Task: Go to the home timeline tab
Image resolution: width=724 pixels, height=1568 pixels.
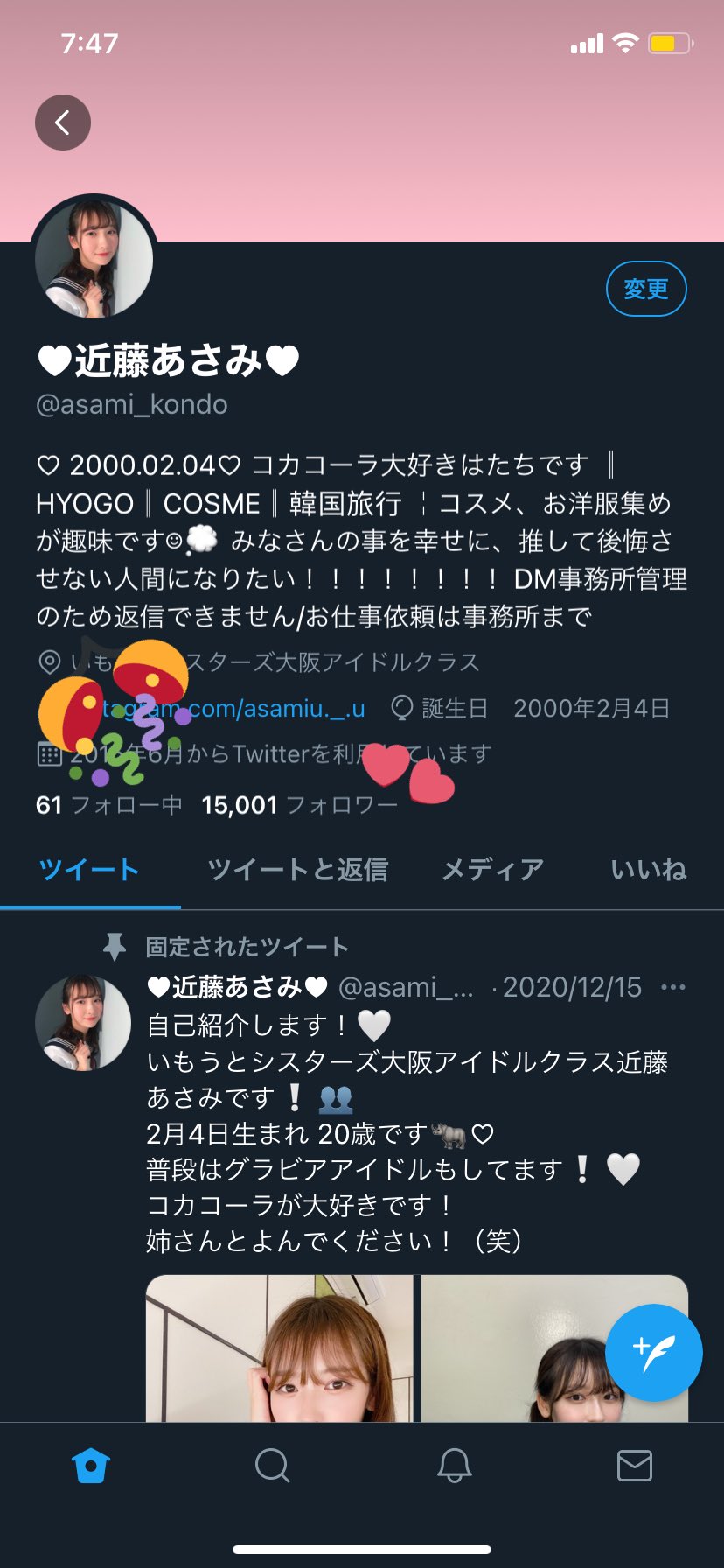Action: 91,1466
